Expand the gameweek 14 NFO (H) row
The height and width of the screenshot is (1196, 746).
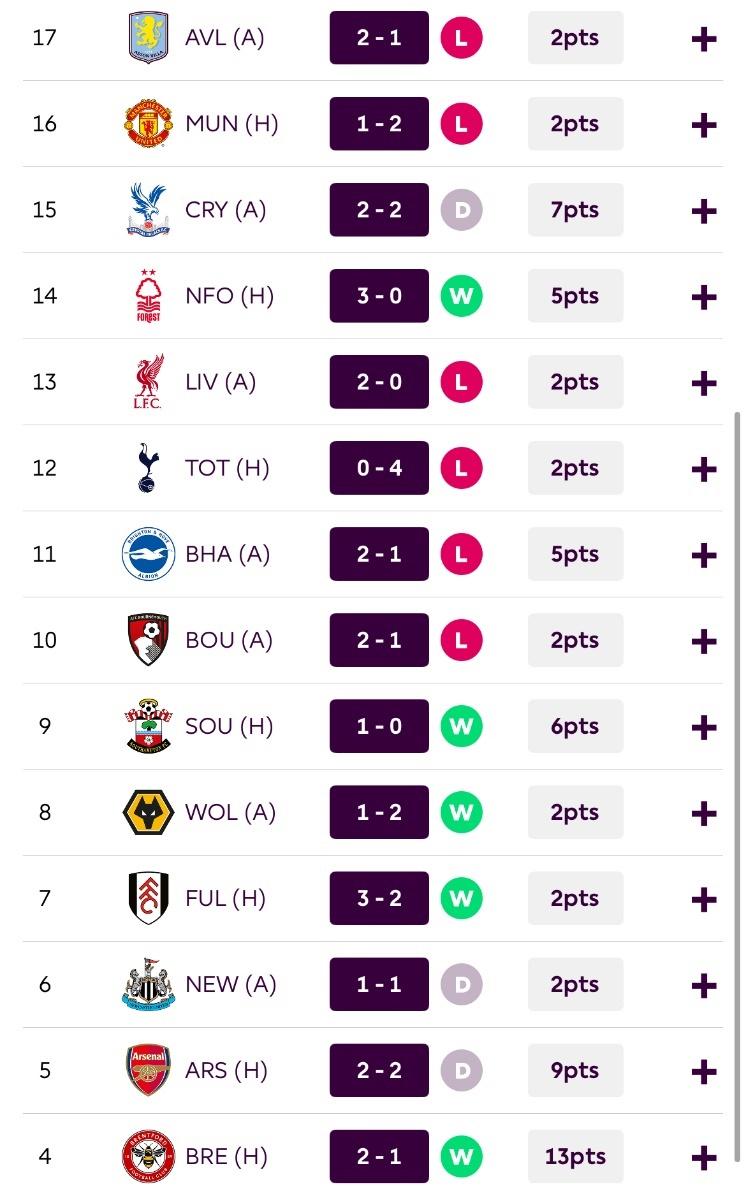[703, 297]
